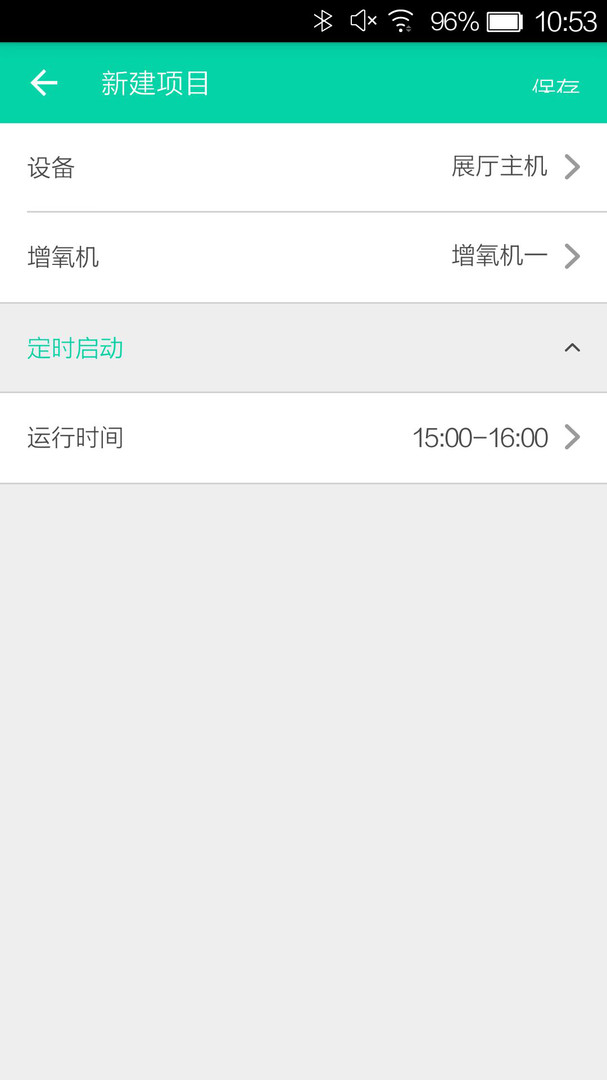
Task: Open the 设备 device selection row
Action: point(303,167)
